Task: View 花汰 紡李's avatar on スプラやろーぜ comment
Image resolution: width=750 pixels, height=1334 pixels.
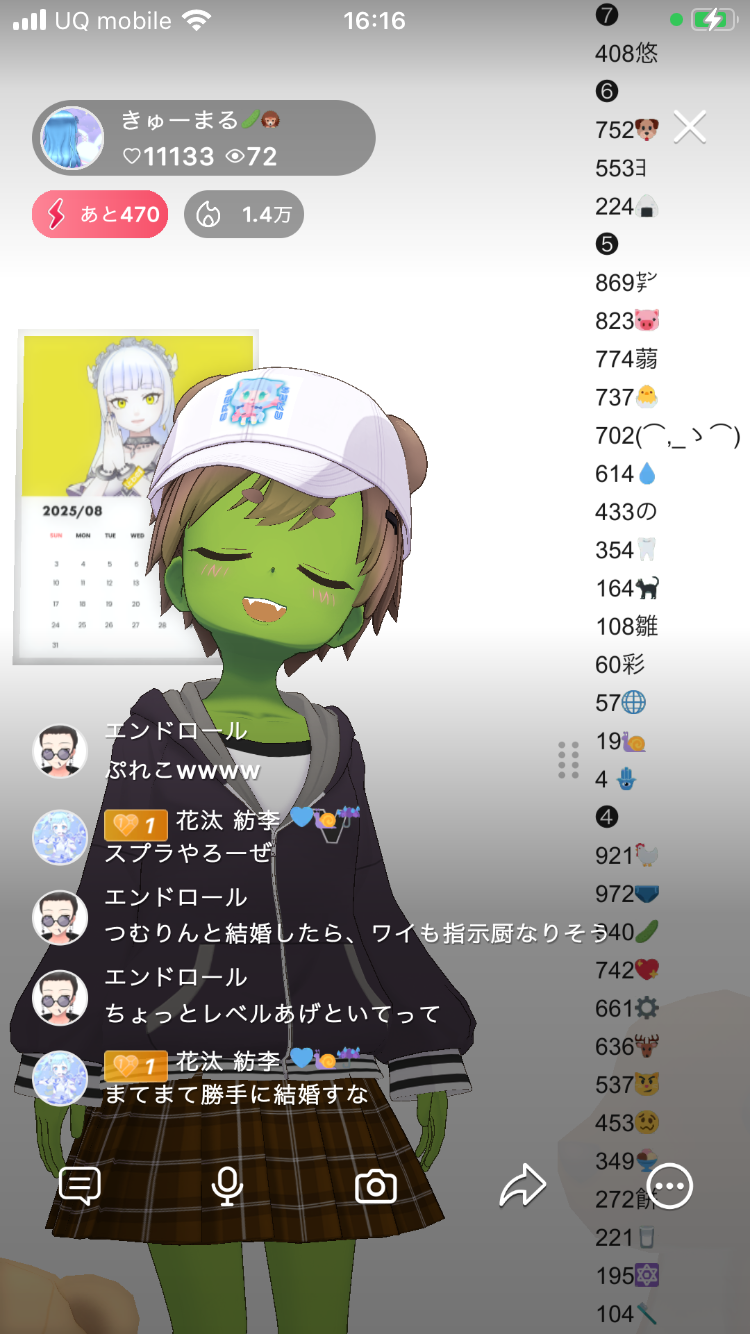Action: [60, 837]
